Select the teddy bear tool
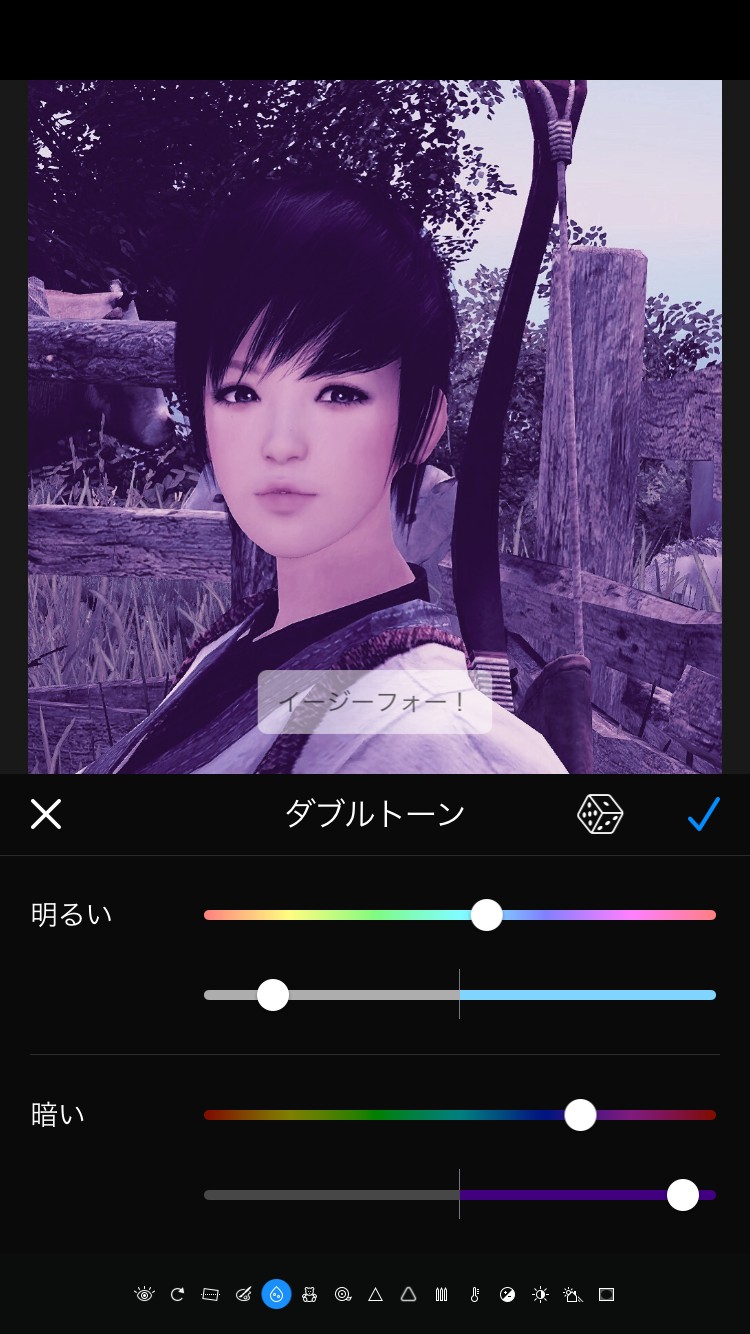Screen dimensions: 750x1334 pyautogui.click(x=309, y=1294)
